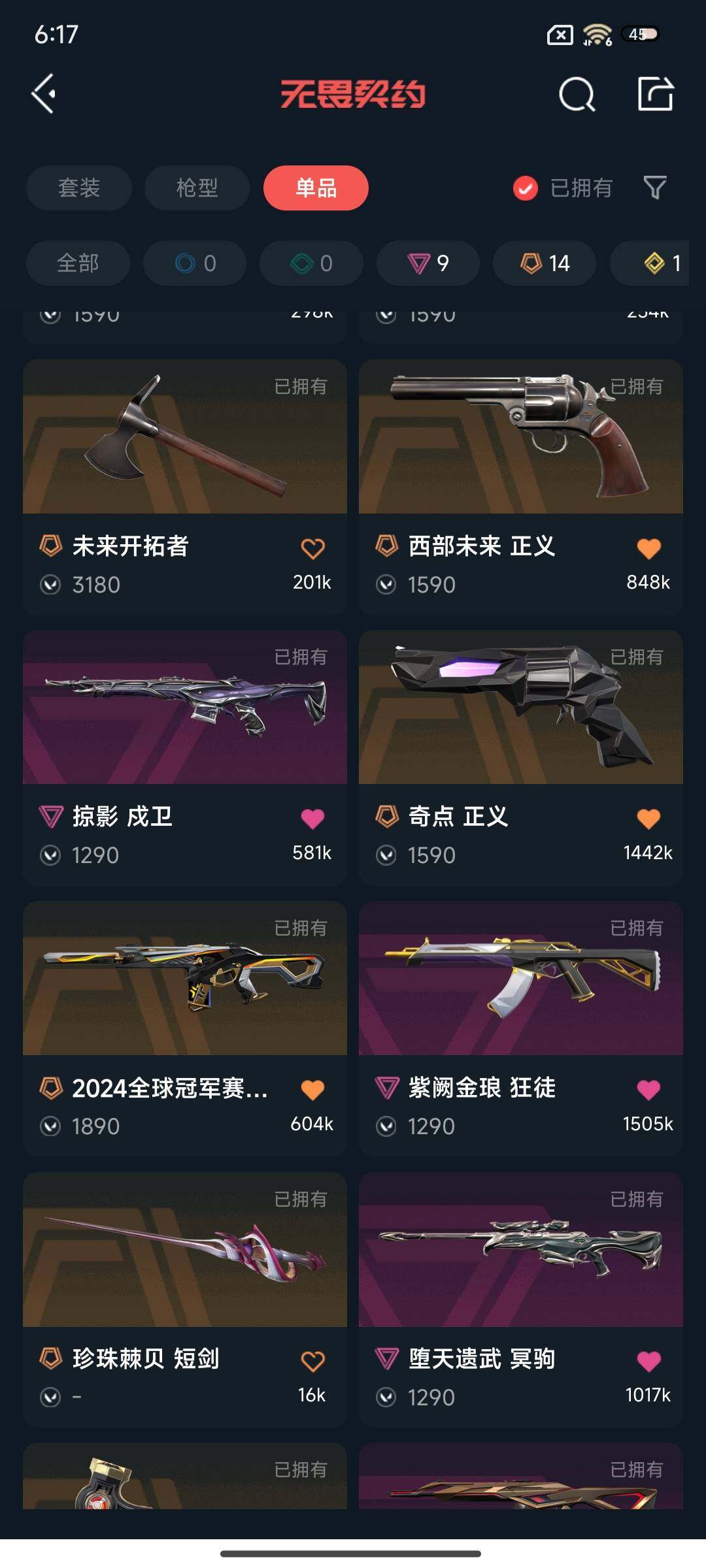Go back using the top-left arrow

coord(44,94)
